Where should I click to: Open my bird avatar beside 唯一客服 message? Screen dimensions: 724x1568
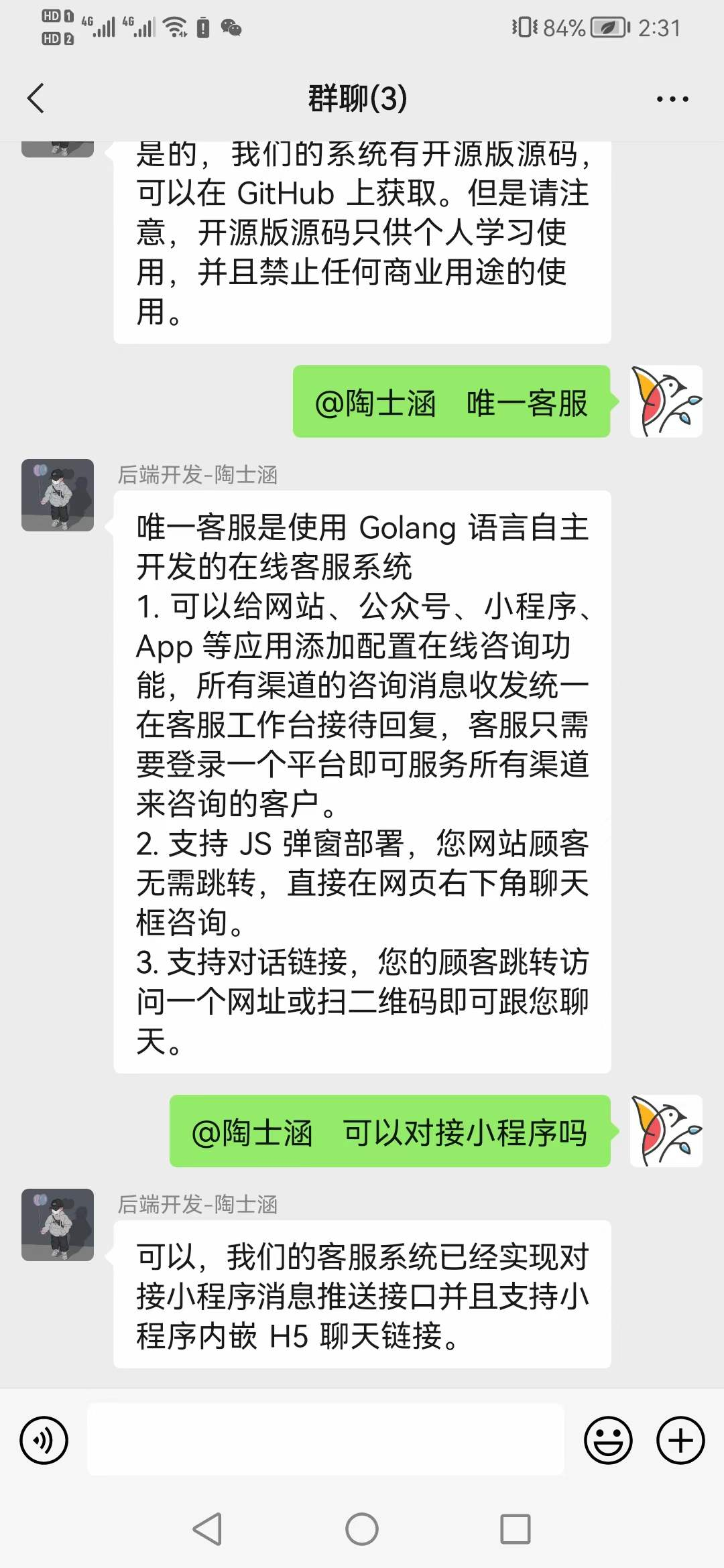666,401
